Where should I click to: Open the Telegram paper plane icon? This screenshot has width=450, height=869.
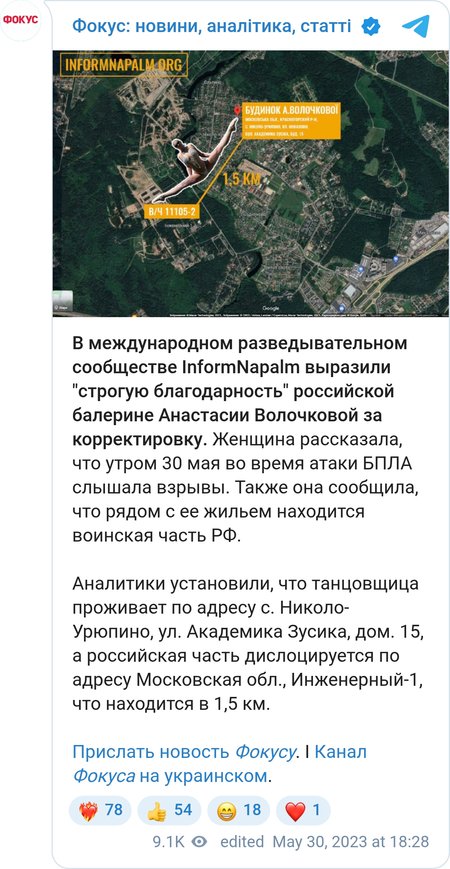pos(416,26)
